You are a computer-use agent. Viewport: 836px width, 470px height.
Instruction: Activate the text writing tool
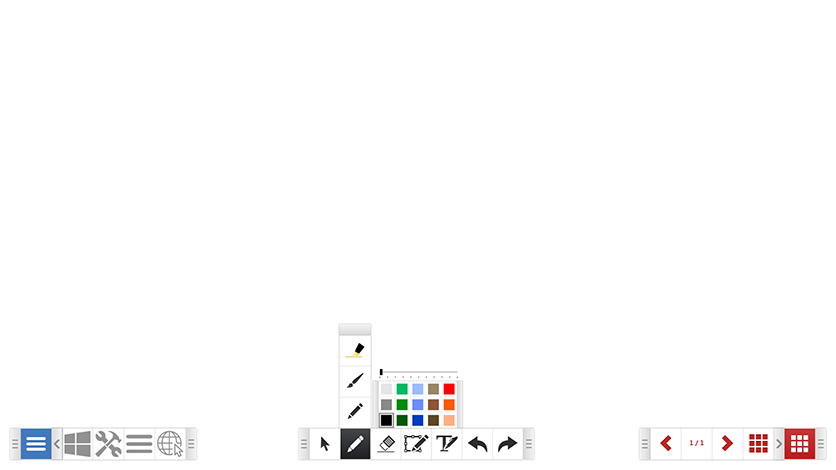pyautogui.click(x=447, y=443)
